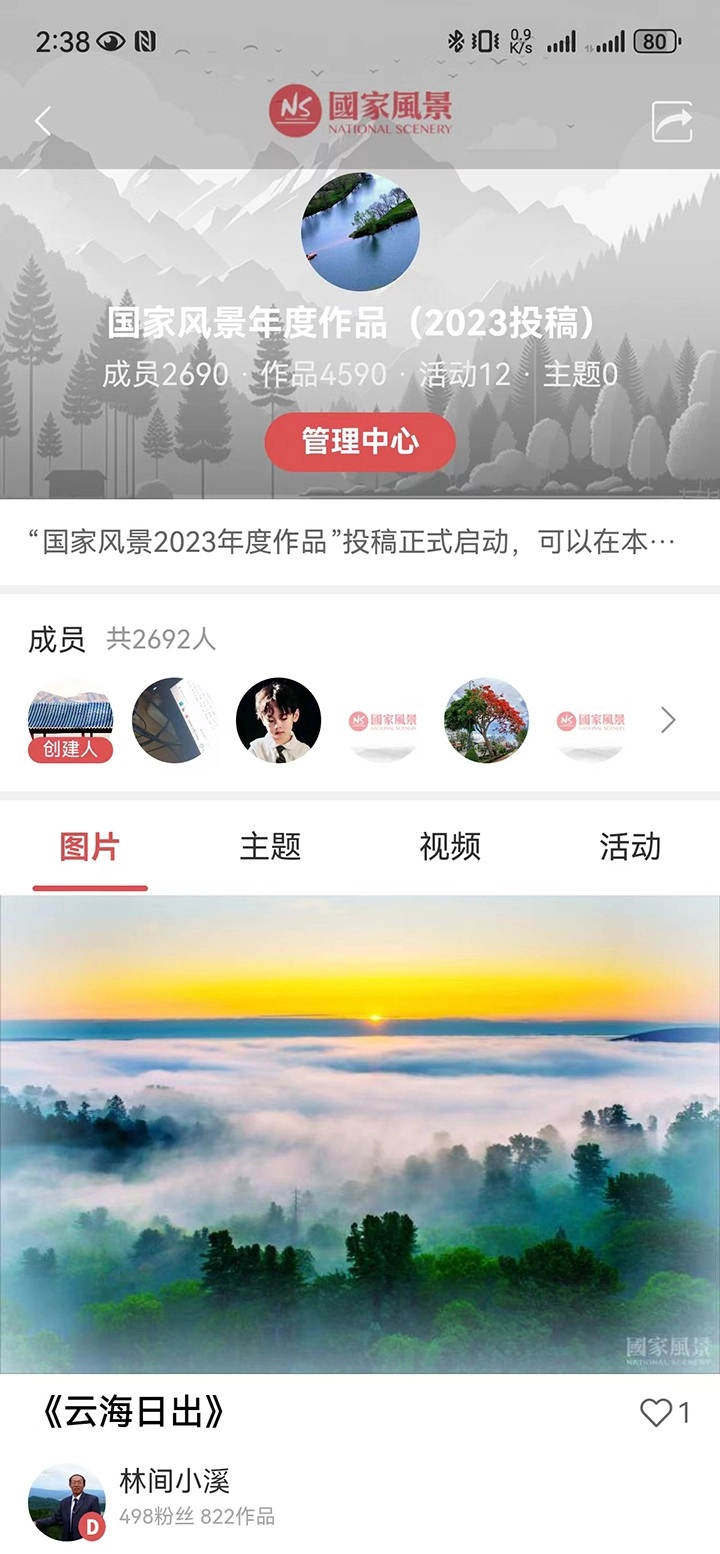
Task: Tap the back arrow to leave the group page
Action: tap(42, 120)
